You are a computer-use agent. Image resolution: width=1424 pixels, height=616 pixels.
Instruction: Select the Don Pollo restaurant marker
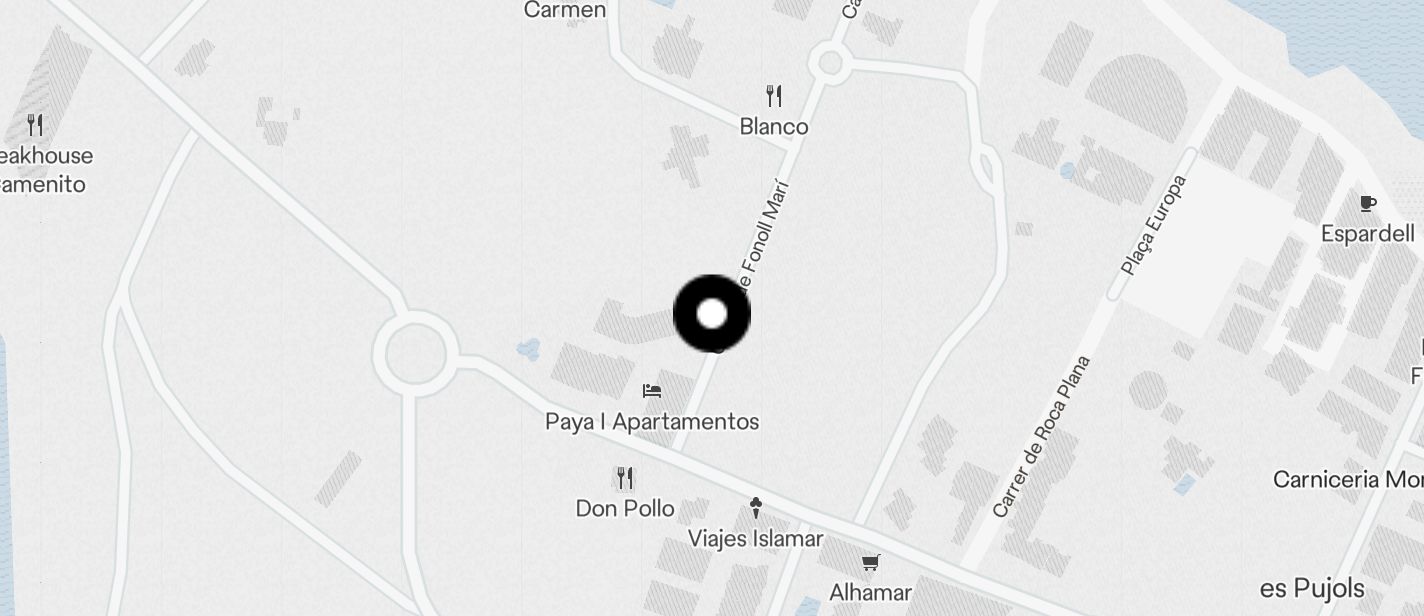625,478
